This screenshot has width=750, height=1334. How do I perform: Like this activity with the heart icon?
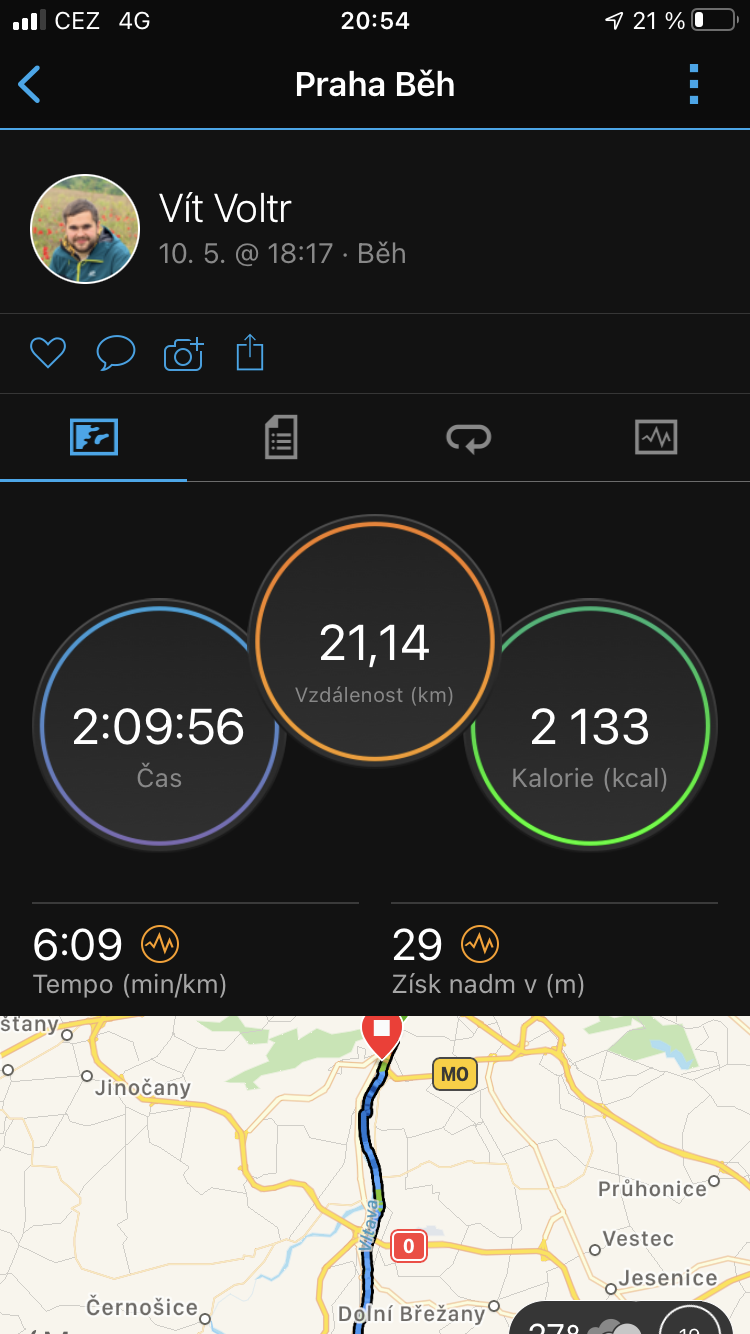[x=47, y=353]
